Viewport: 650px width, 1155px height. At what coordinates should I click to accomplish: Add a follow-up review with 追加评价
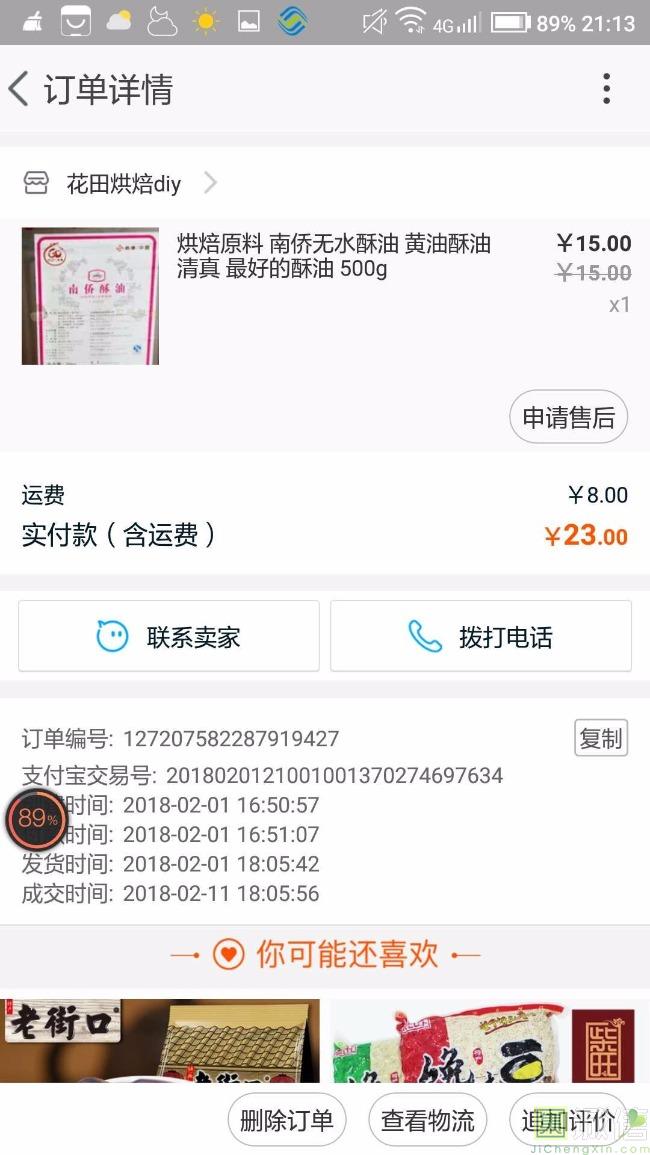(x=568, y=1120)
